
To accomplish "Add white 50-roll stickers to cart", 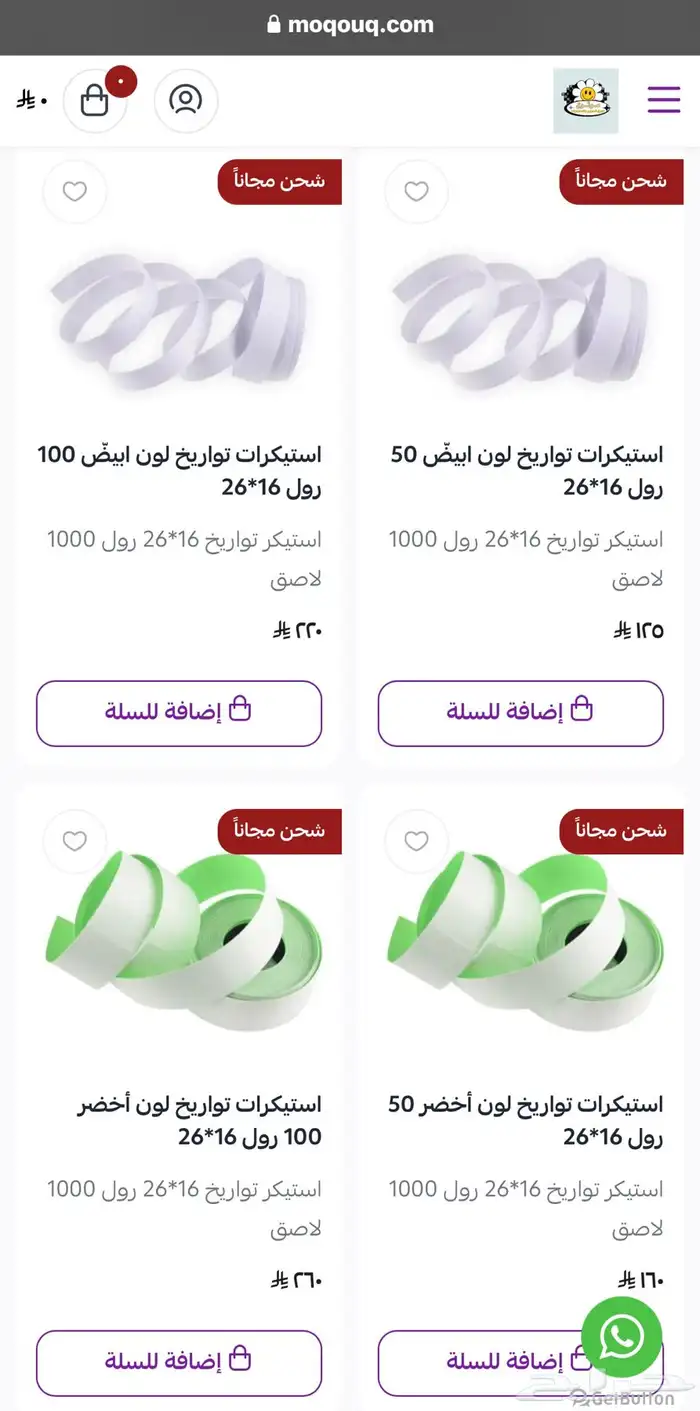I will tap(520, 713).
